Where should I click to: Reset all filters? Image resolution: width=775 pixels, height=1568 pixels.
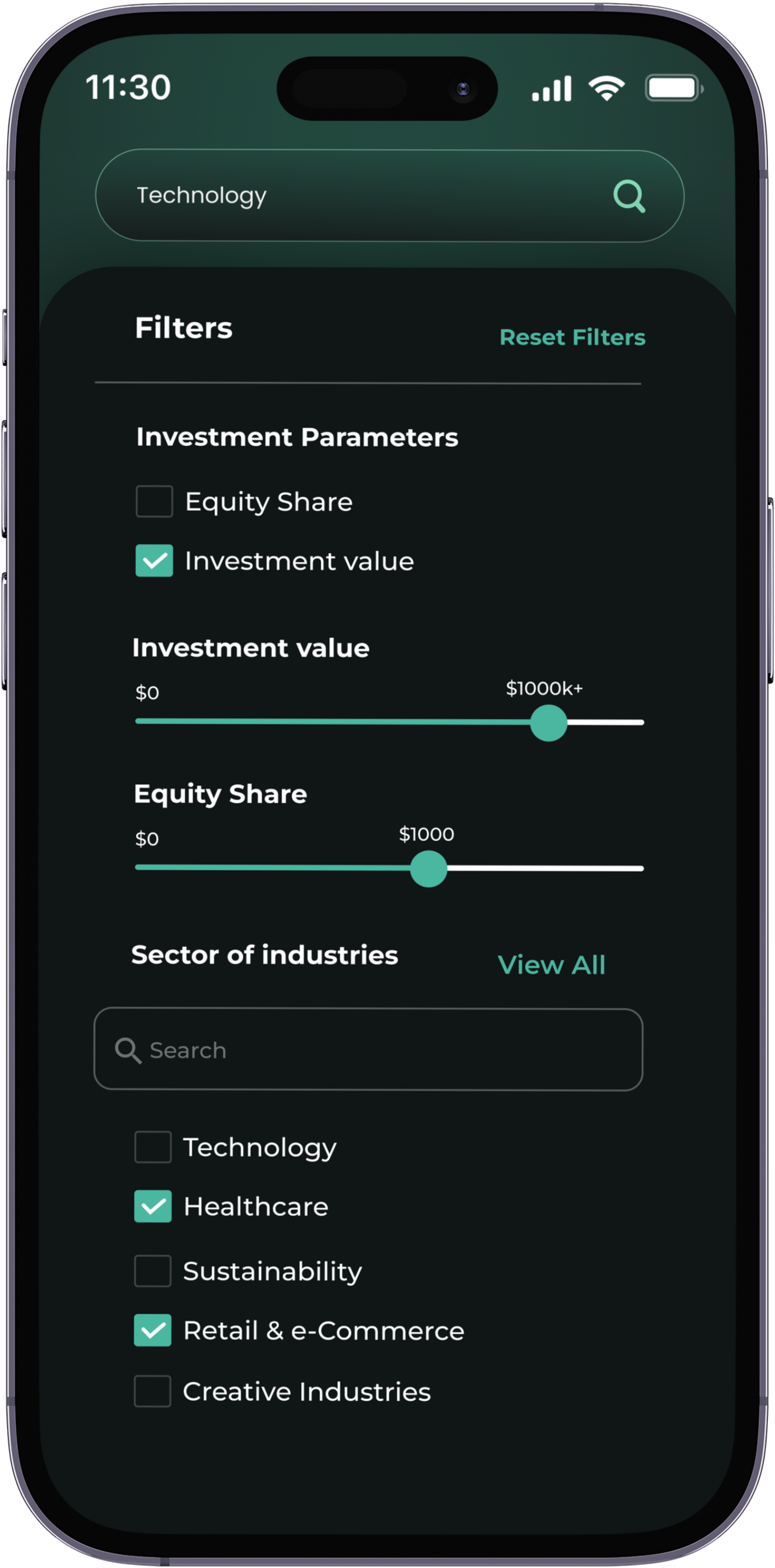click(x=572, y=337)
